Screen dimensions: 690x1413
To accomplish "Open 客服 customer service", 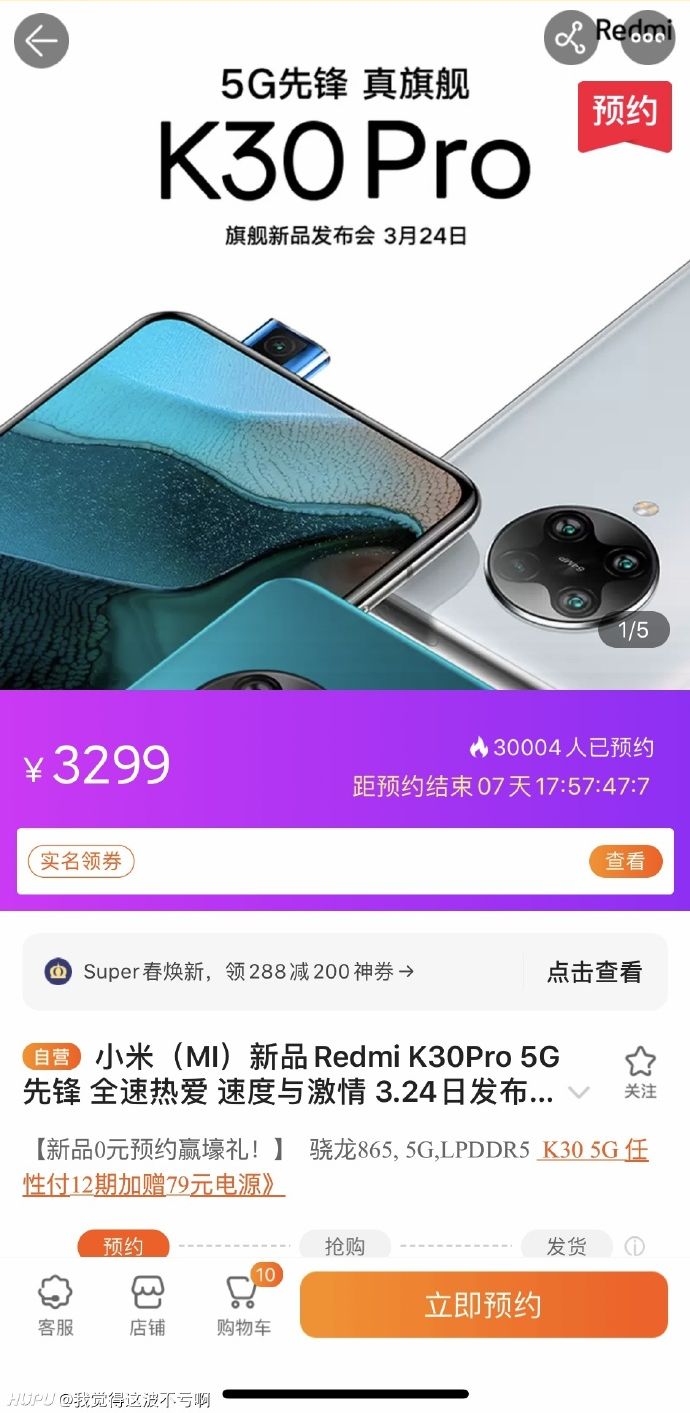I will coord(55,1305).
